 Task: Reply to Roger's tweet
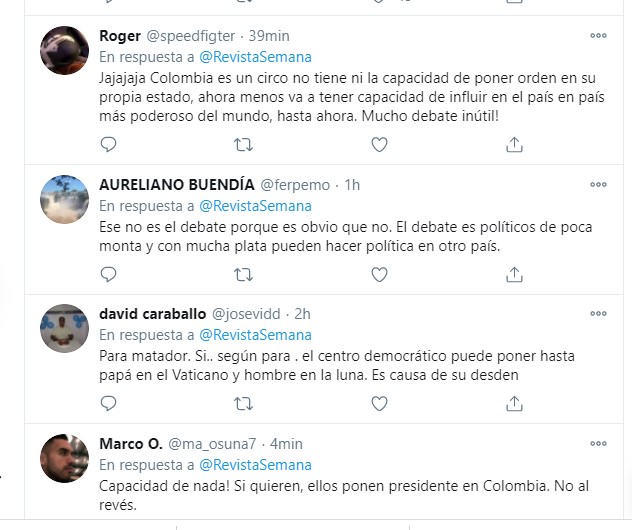pos(108,145)
